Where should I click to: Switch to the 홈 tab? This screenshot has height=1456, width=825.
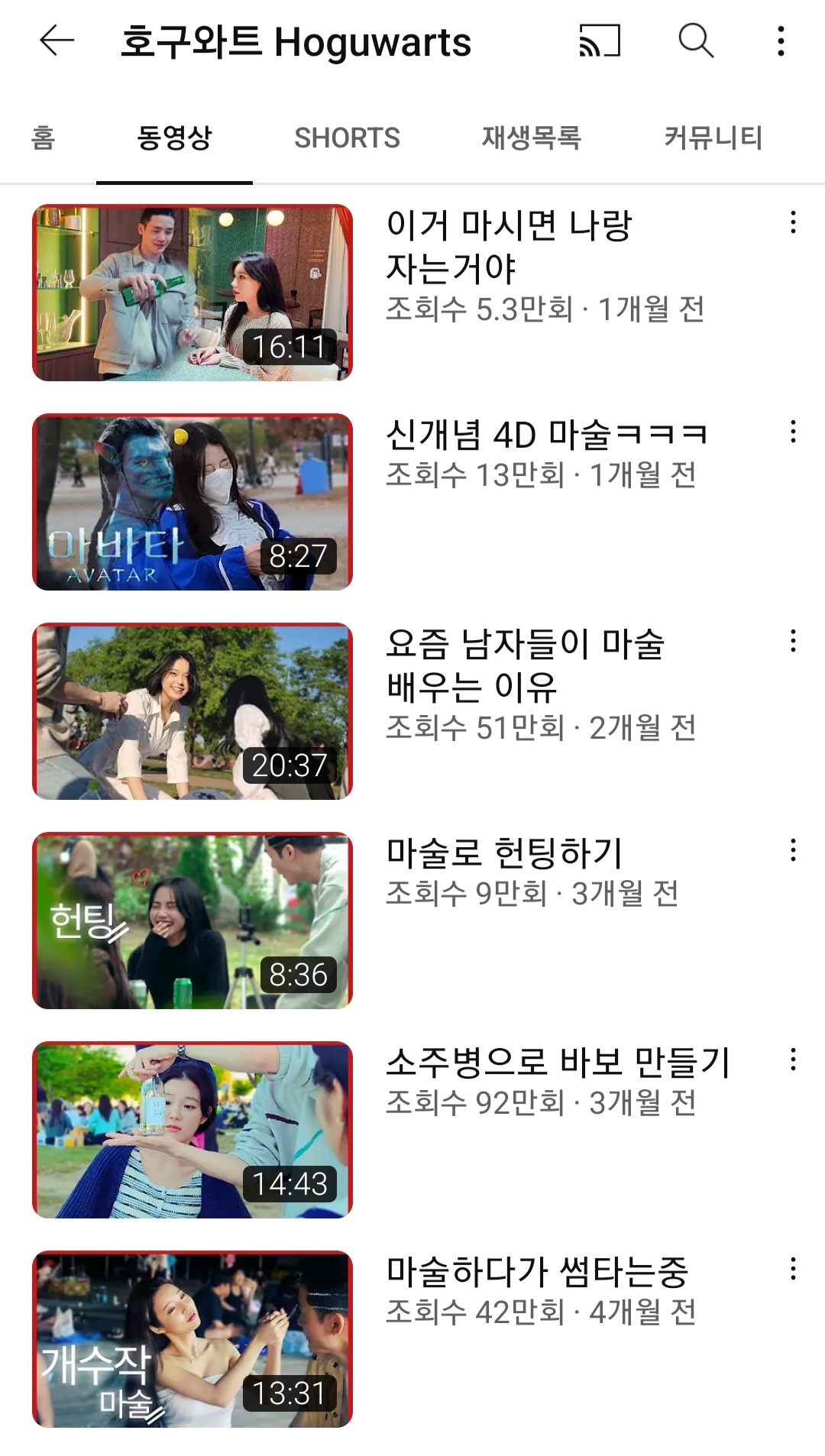43,138
